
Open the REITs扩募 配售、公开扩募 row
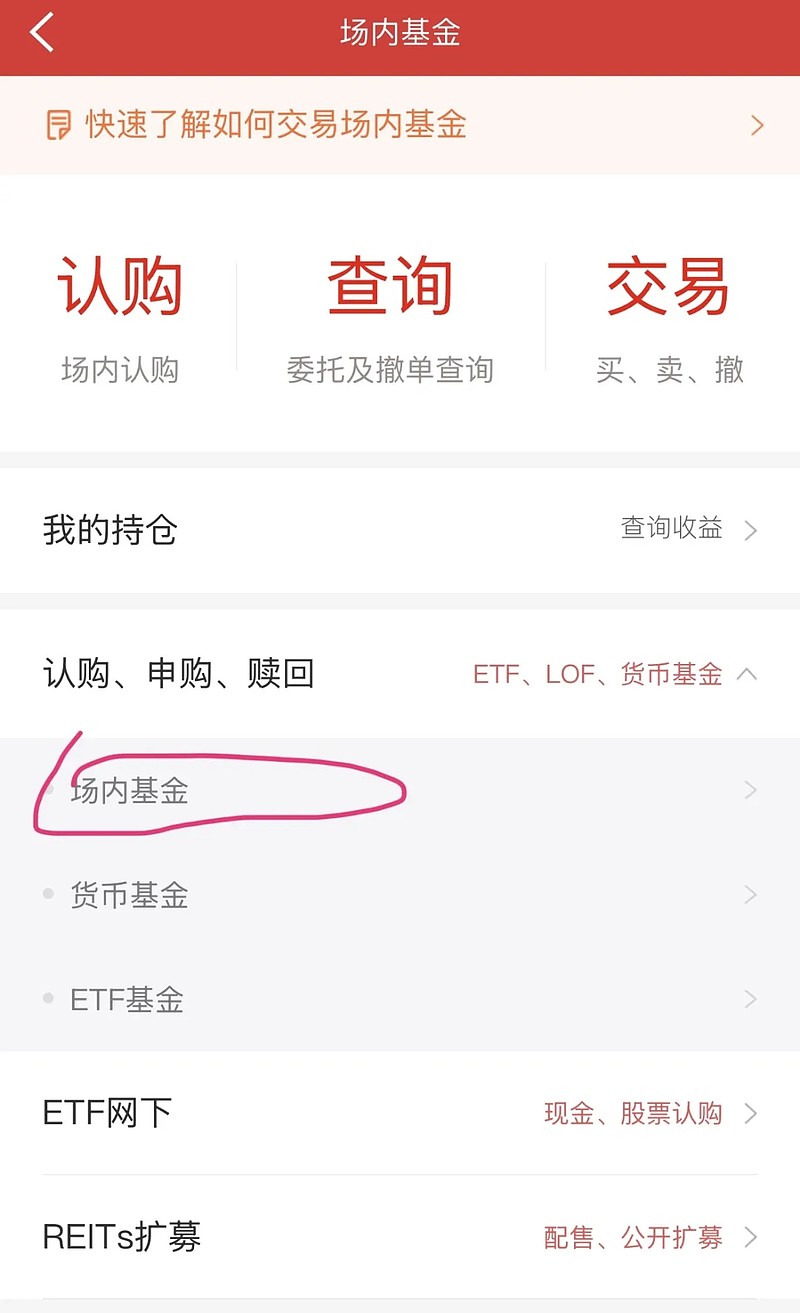point(400,1237)
